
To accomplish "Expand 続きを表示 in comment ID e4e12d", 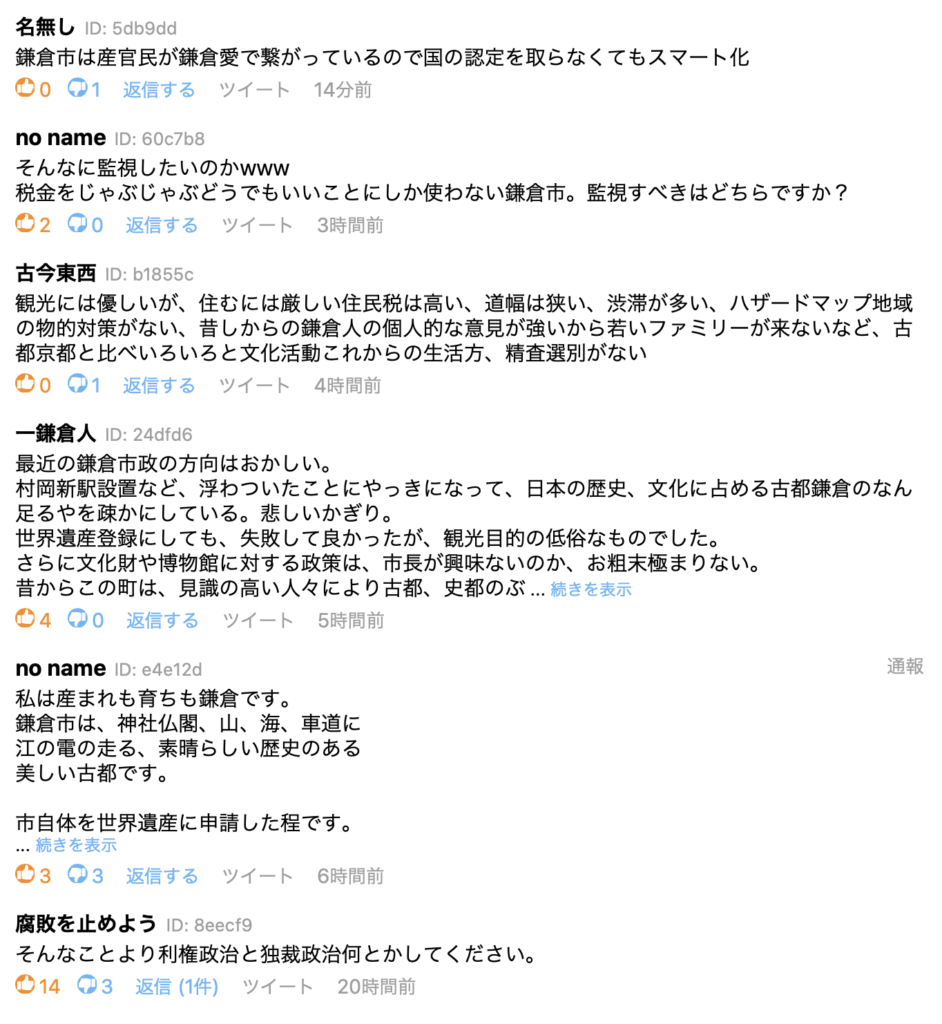I will click(76, 845).
